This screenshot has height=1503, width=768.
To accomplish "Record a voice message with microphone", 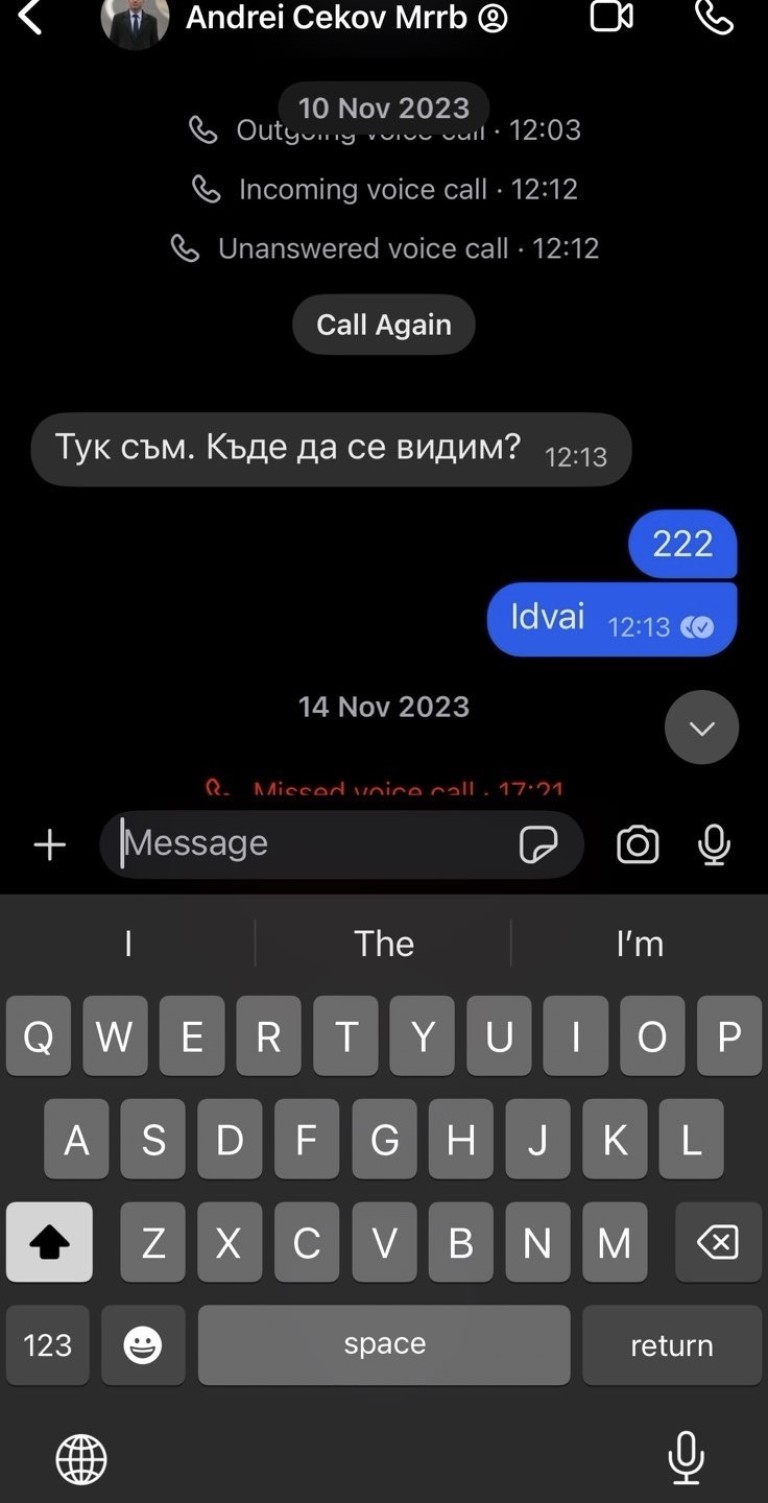I will click(x=713, y=845).
